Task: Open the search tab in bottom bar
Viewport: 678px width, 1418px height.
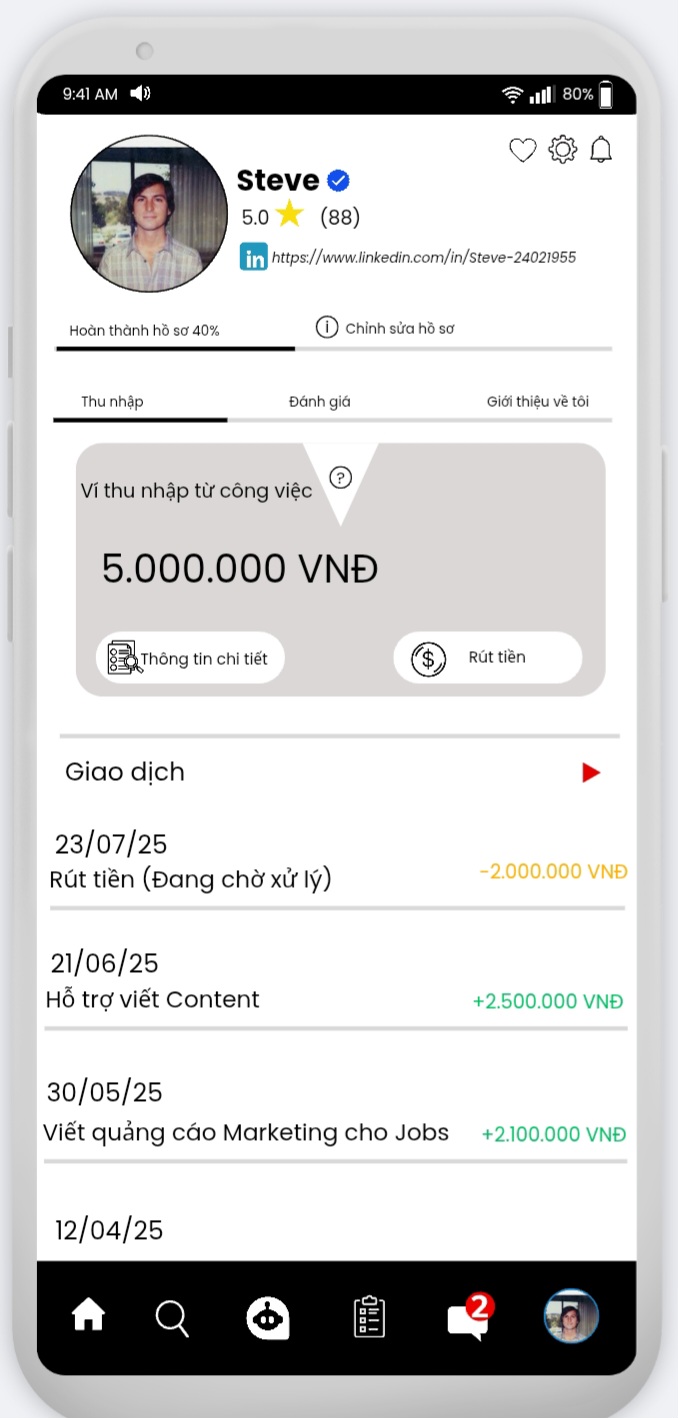Action: pos(172,1318)
